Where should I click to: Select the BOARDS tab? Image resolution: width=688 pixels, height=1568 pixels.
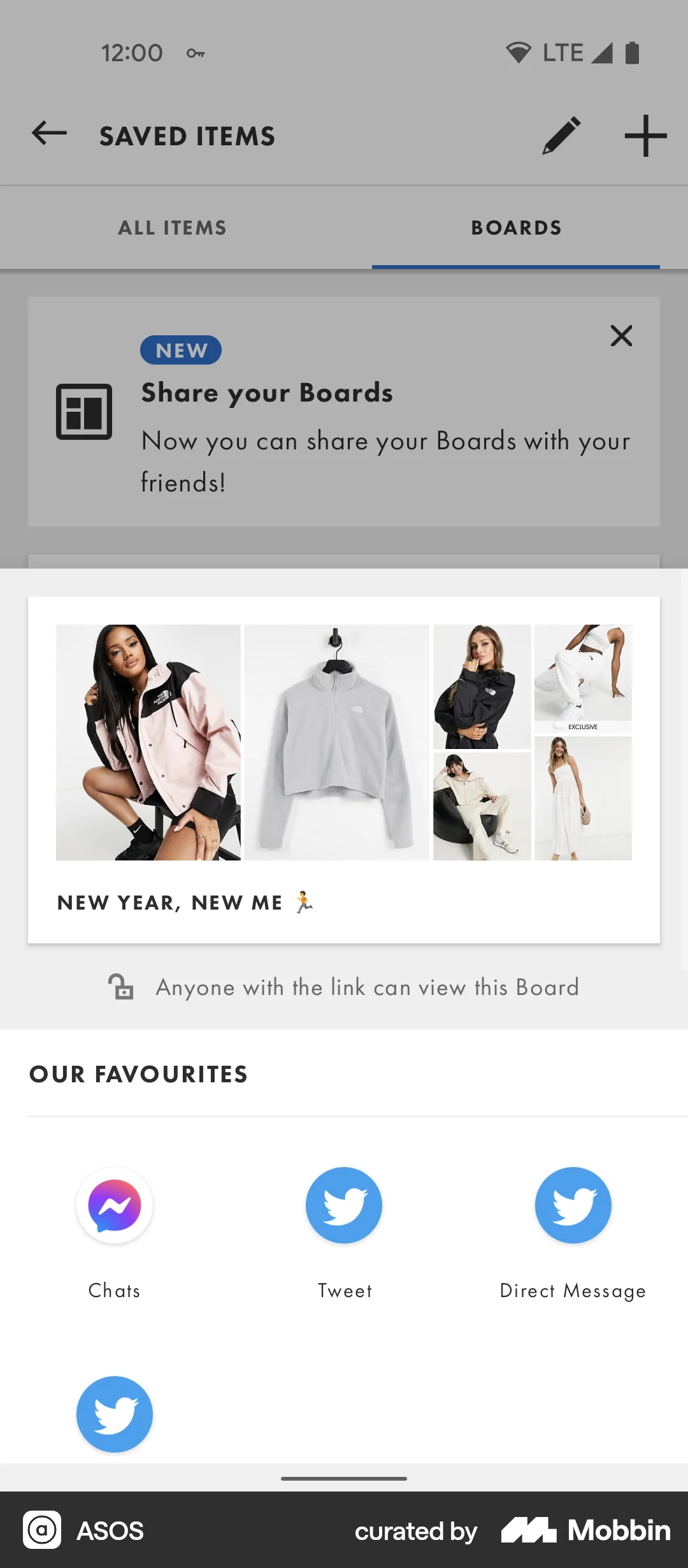click(515, 228)
